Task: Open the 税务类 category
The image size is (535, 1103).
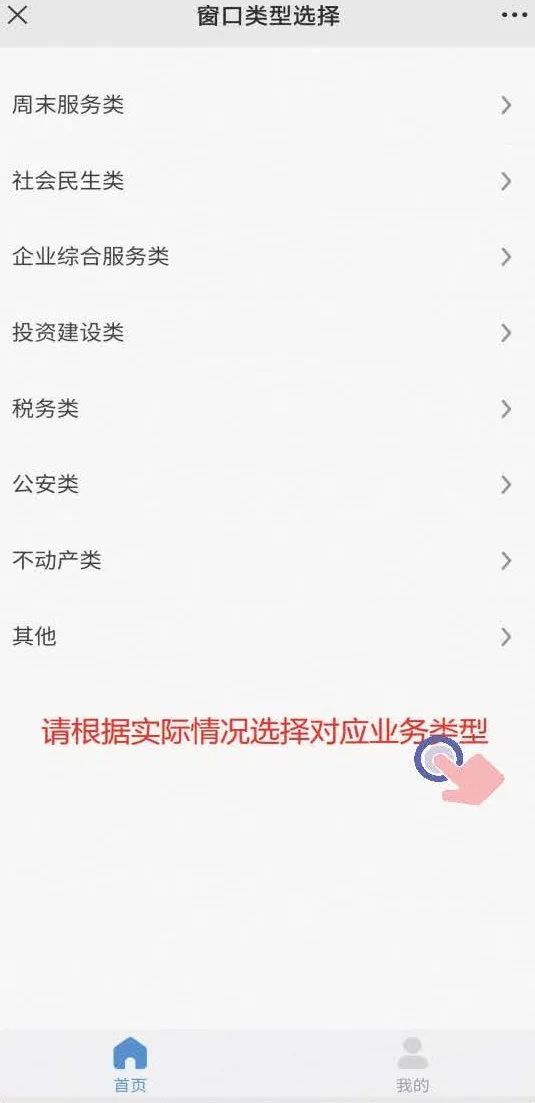Action: tap(267, 409)
